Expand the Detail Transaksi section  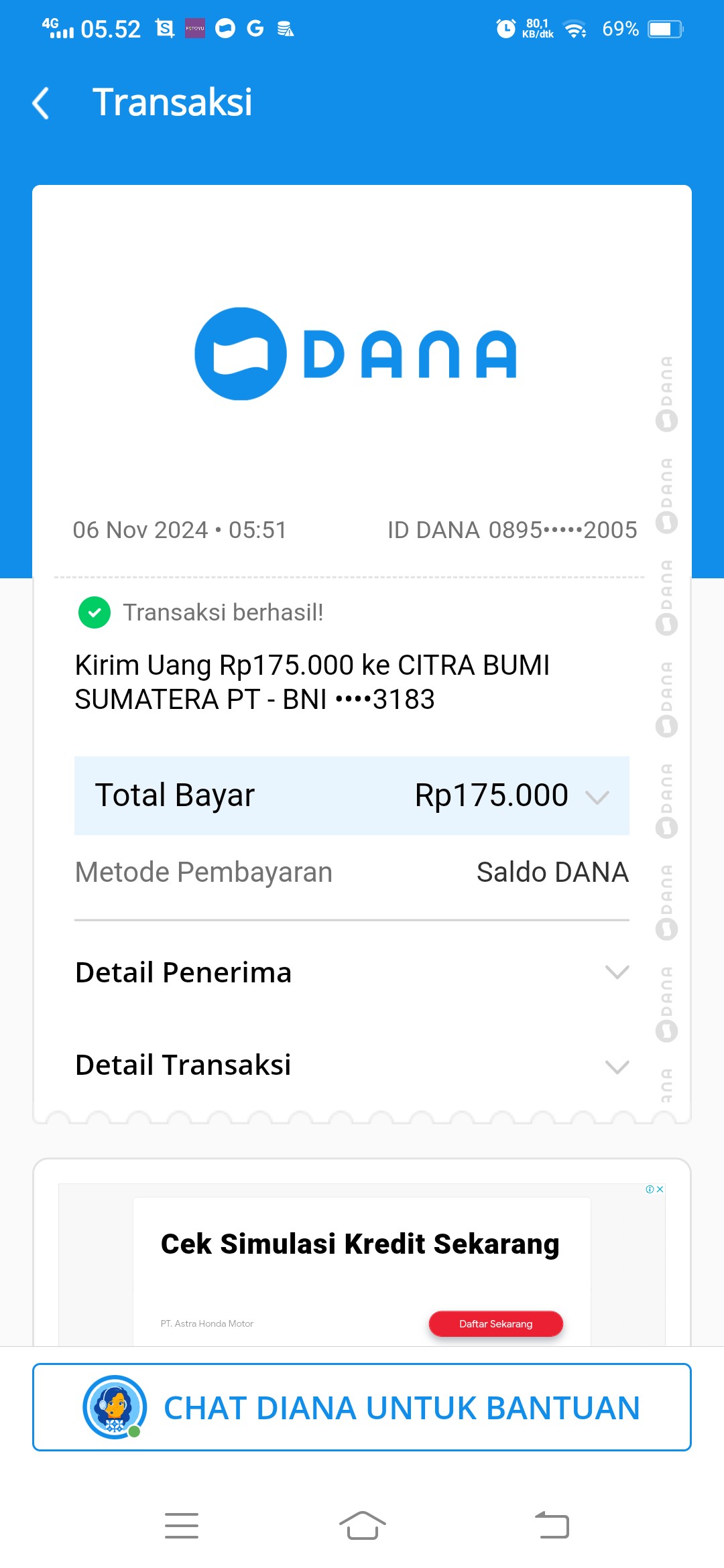coord(351,1065)
